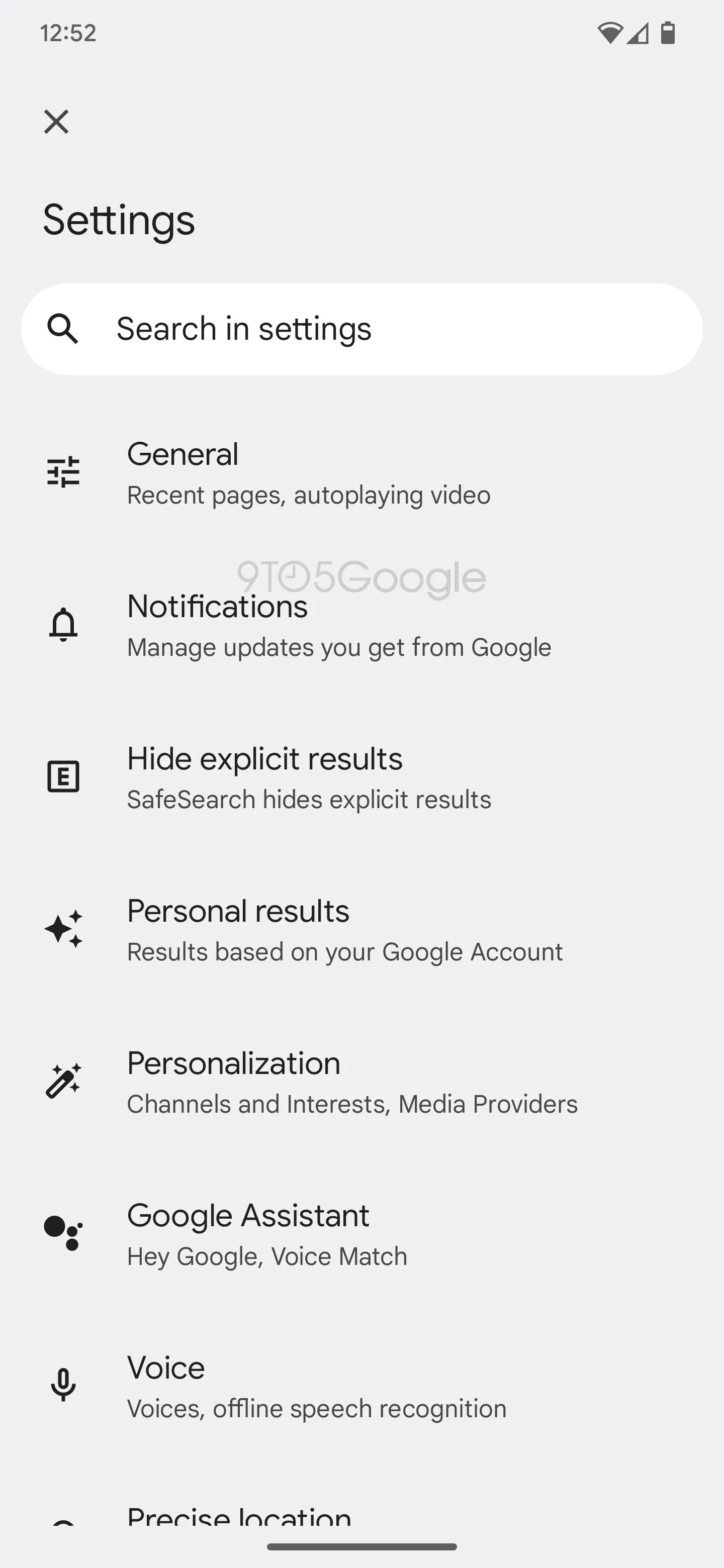
Task: Open Precise location setting
Action: 239,1516
